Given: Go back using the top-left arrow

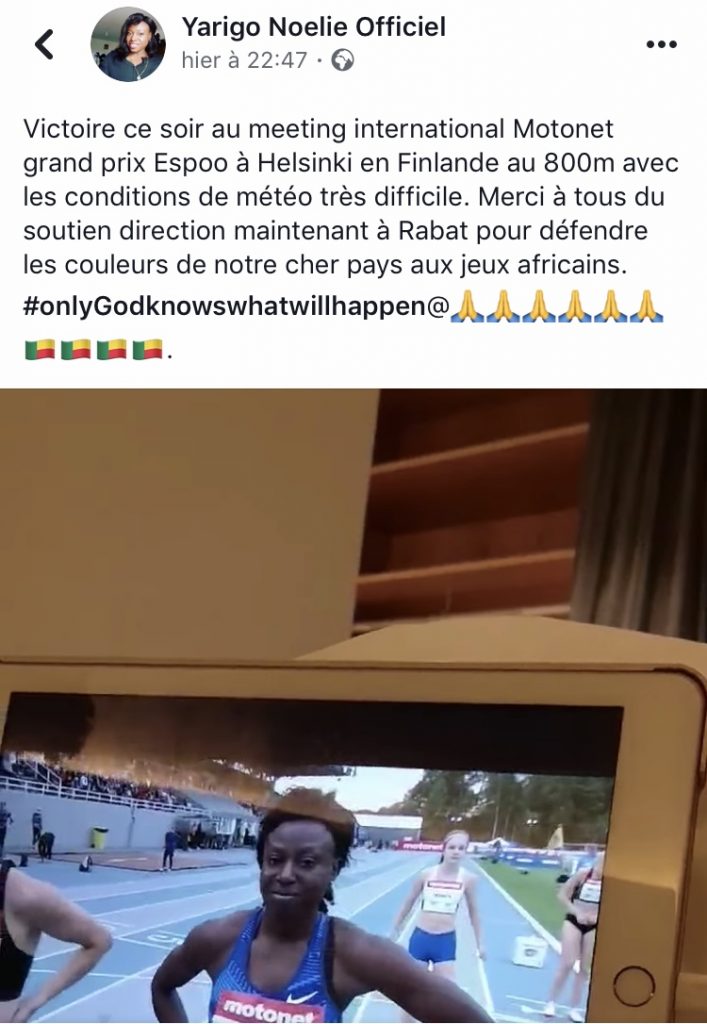Looking at the screenshot, I should click(x=43, y=44).
